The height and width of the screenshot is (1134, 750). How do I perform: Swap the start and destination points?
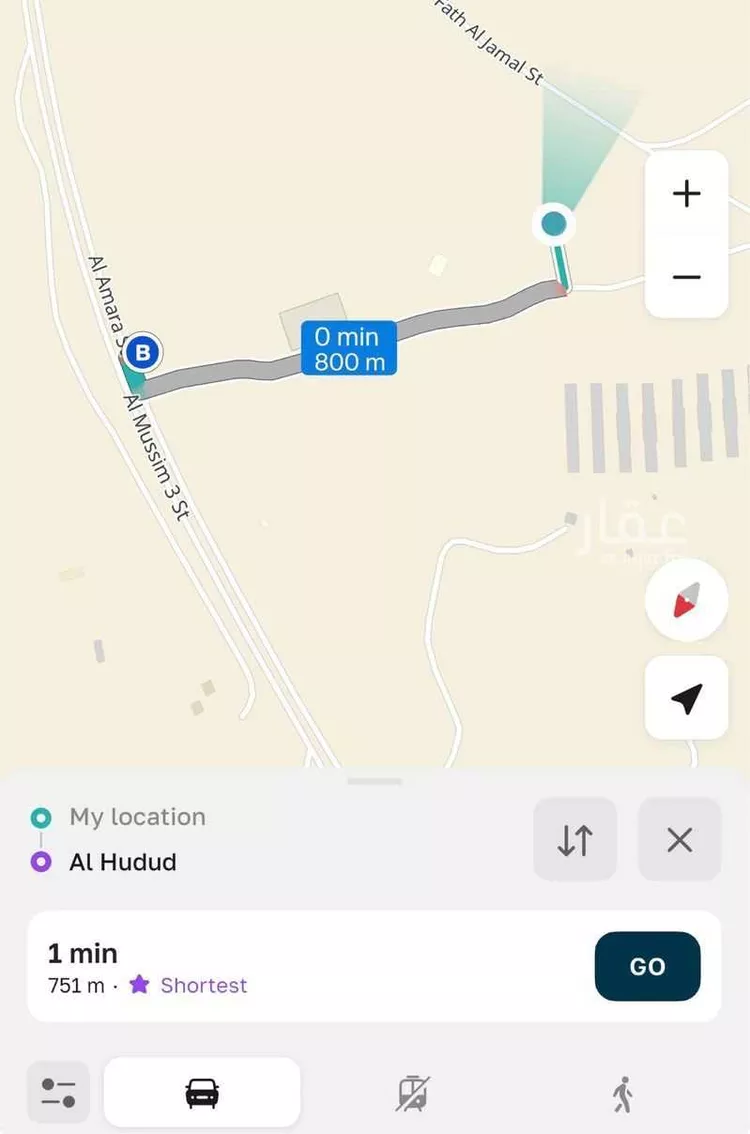pyautogui.click(x=575, y=840)
